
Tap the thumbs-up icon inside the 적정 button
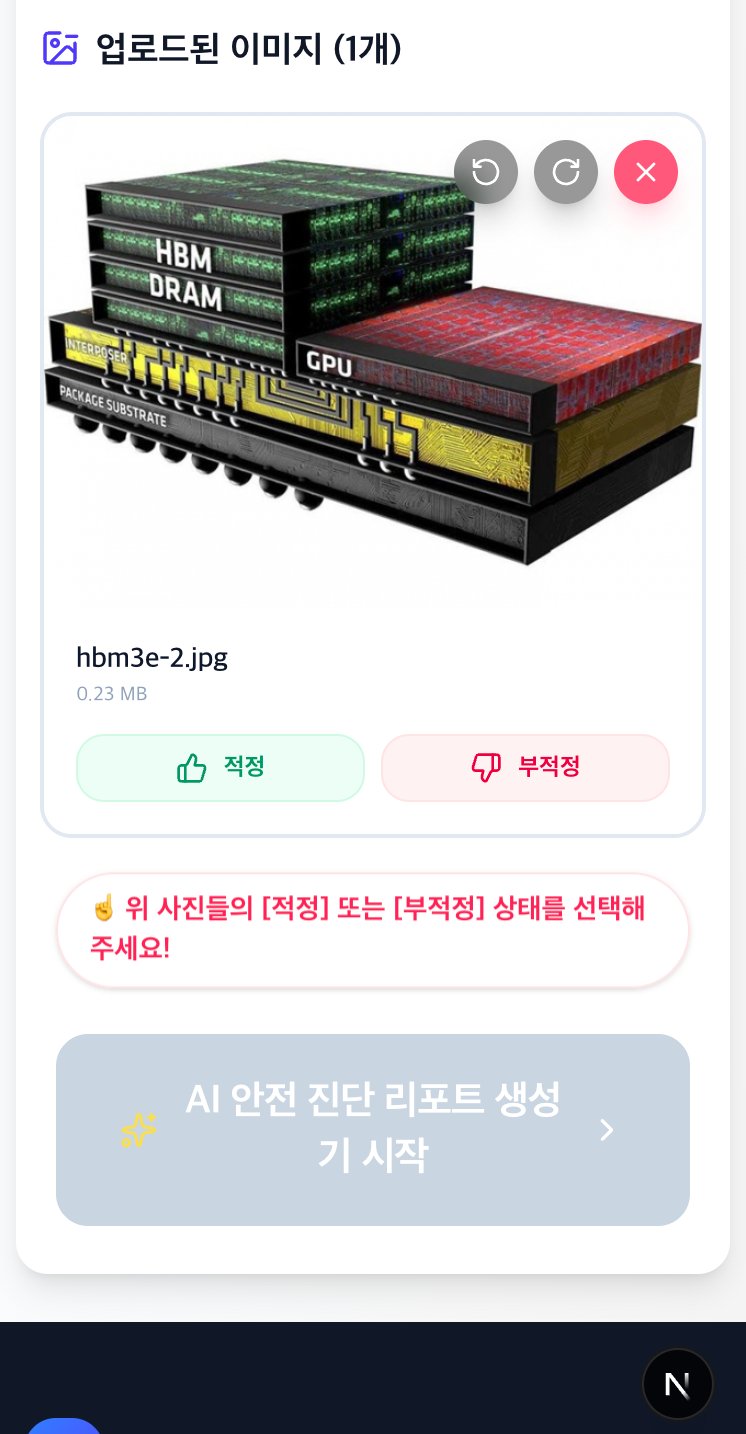191,767
